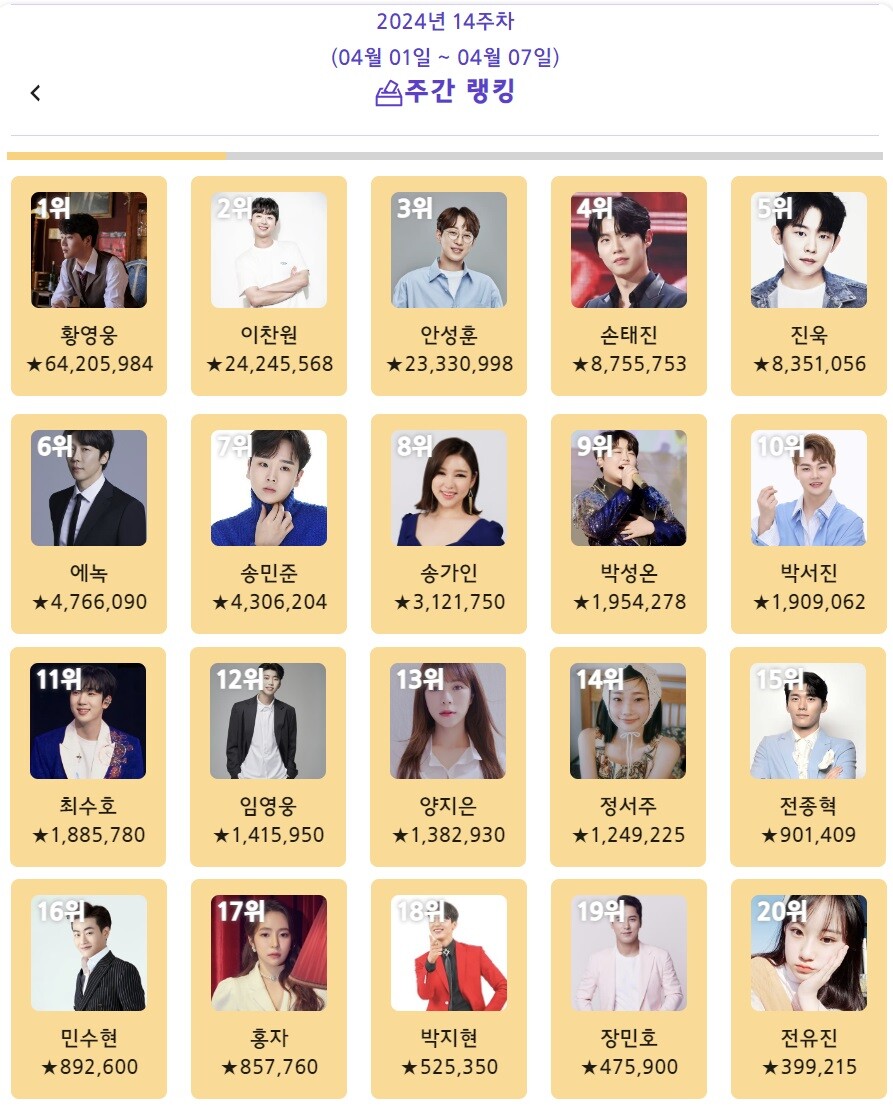Open 16th place card 민수현
Viewport: 893px width, 1111px height.
coord(89,988)
